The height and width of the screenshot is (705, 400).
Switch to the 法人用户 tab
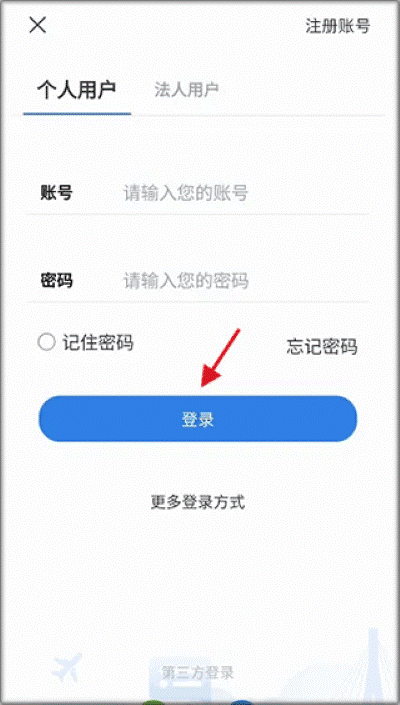pos(187,89)
